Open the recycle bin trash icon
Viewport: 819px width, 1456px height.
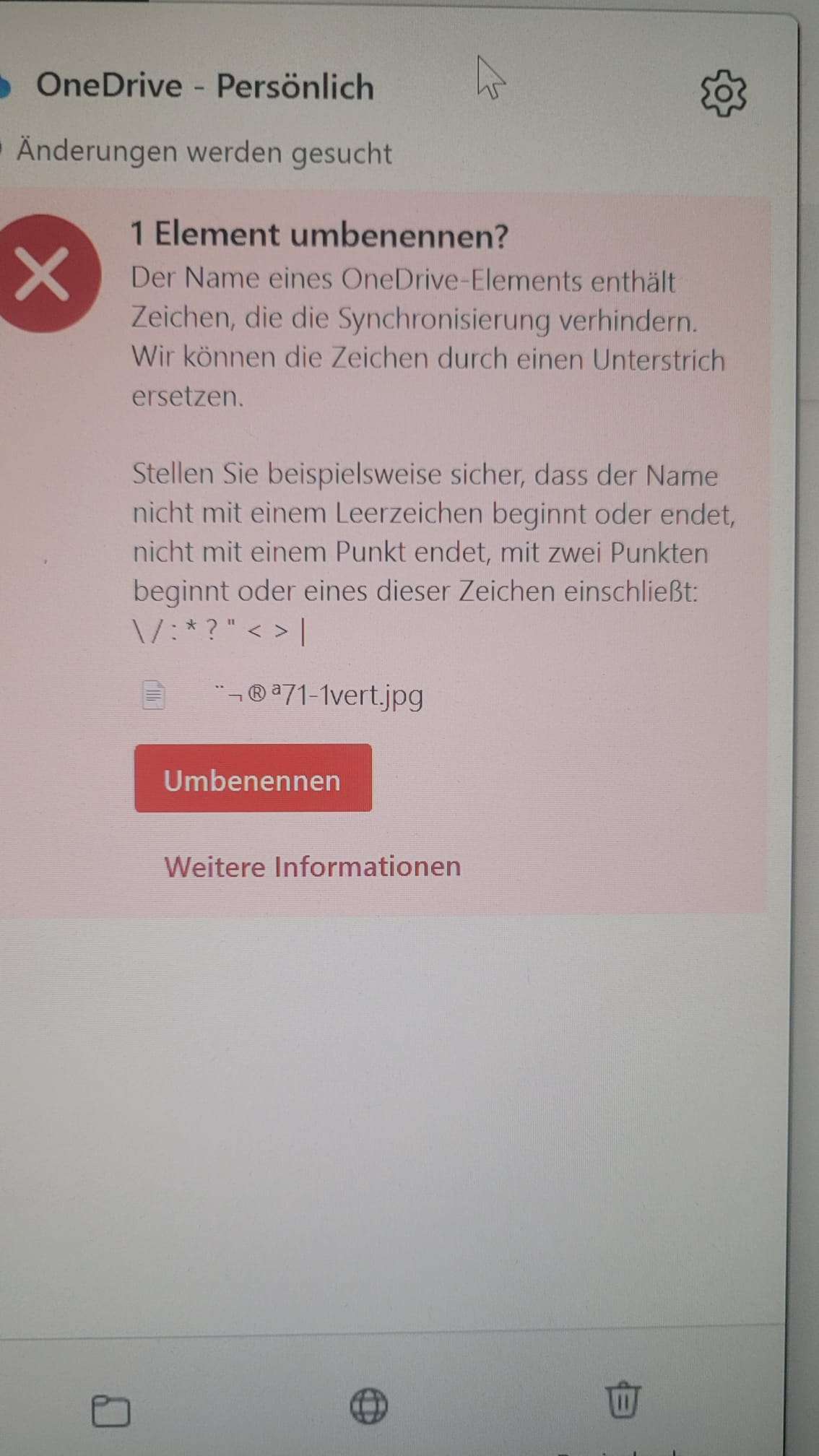point(623,1400)
